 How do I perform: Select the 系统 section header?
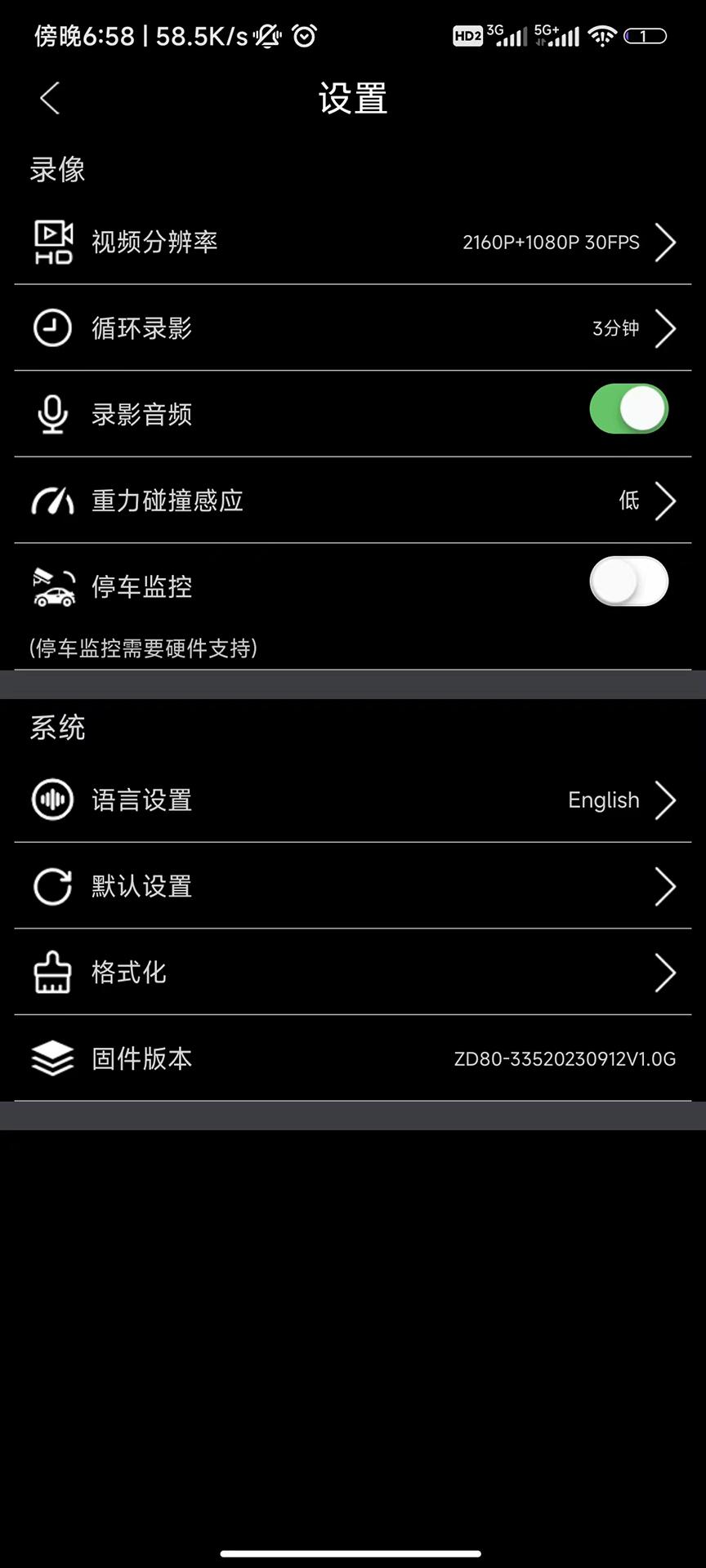click(58, 727)
